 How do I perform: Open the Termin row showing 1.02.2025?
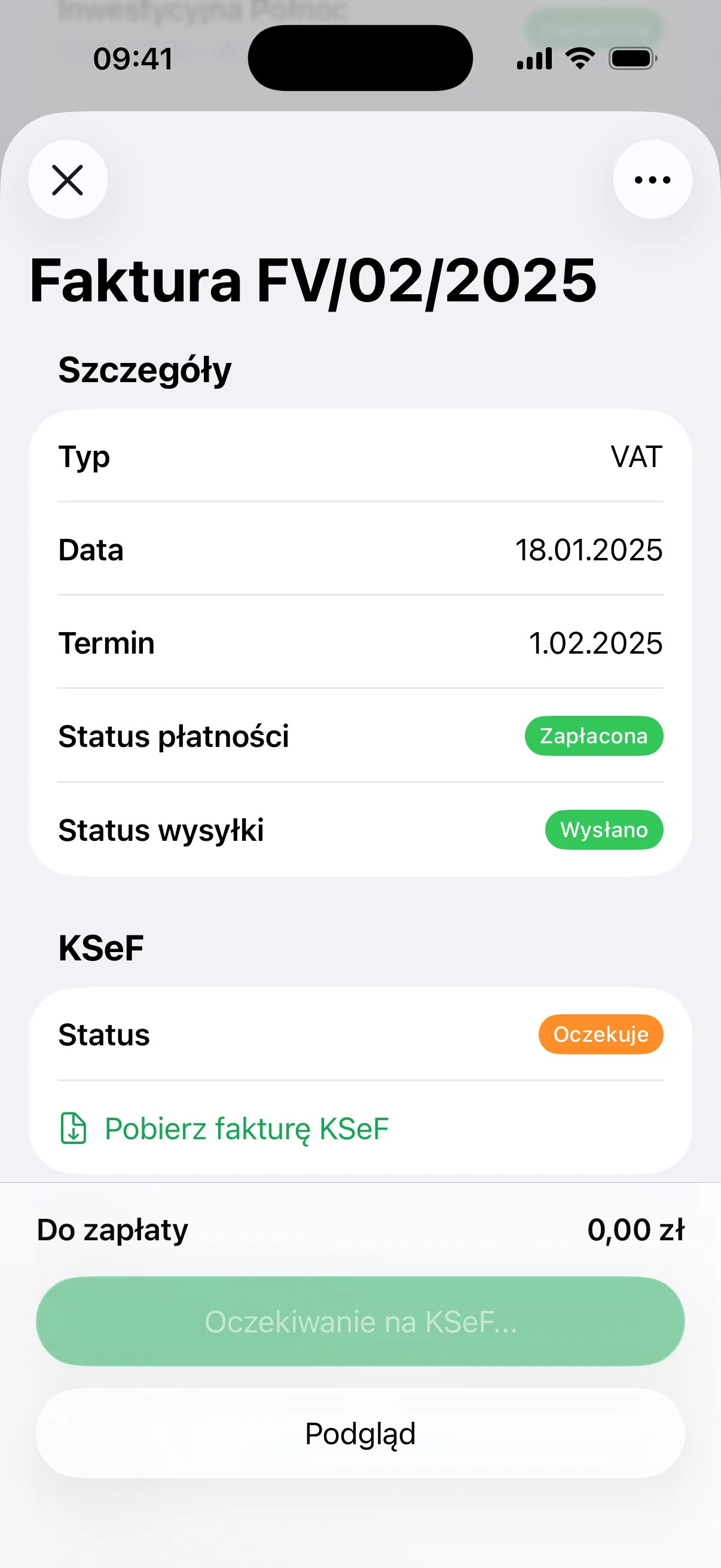click(x=360, y=643)
